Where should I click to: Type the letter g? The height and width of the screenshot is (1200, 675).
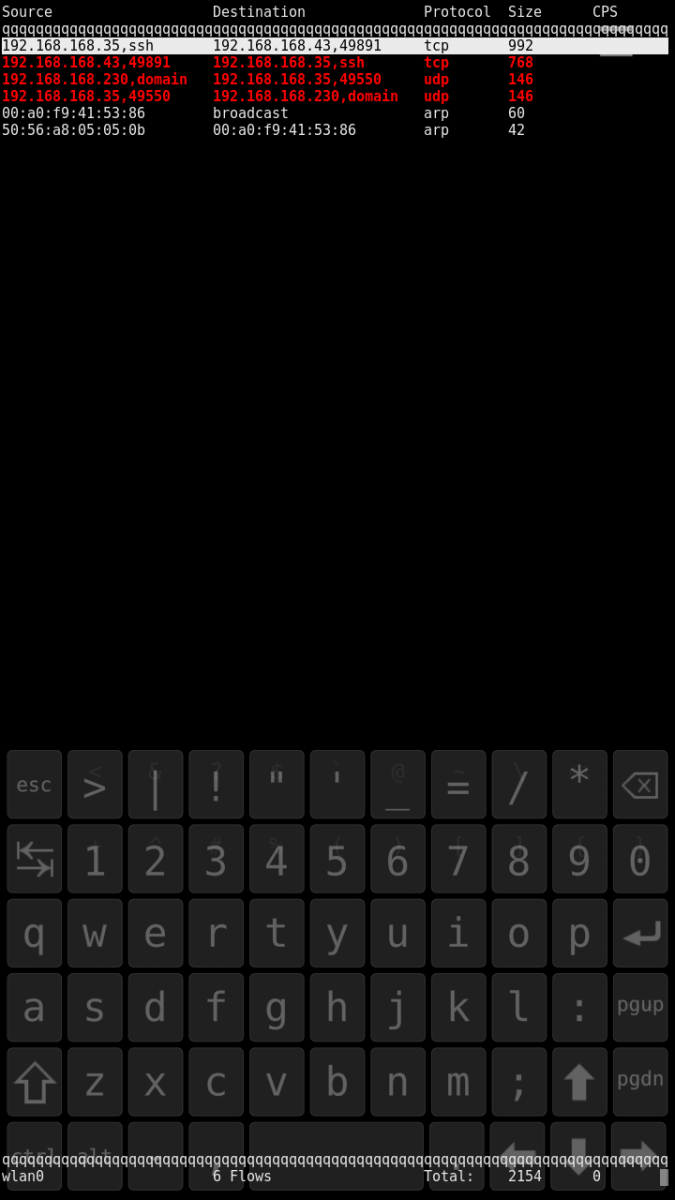point(276,1007)
